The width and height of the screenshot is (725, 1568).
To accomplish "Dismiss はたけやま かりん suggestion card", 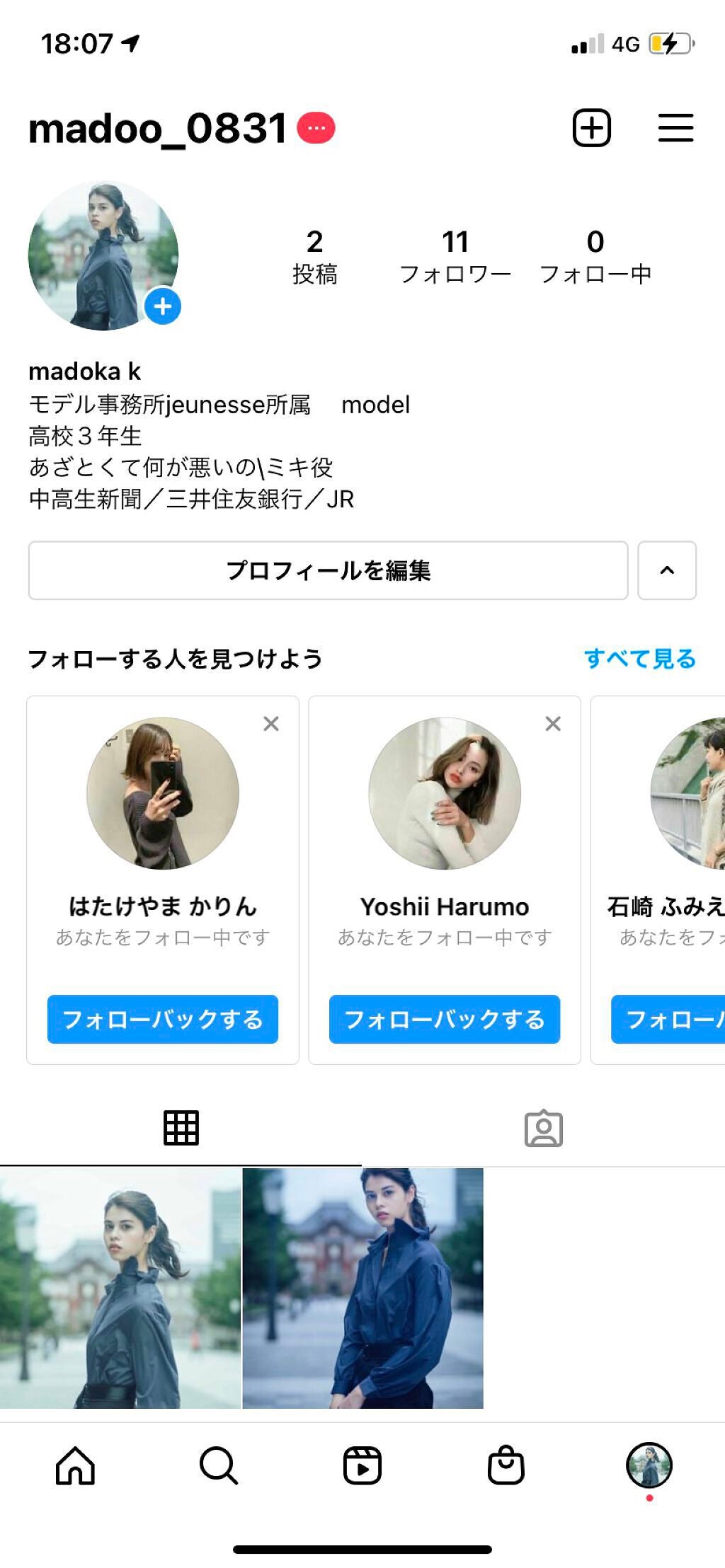I will click(x=271, y=724).
